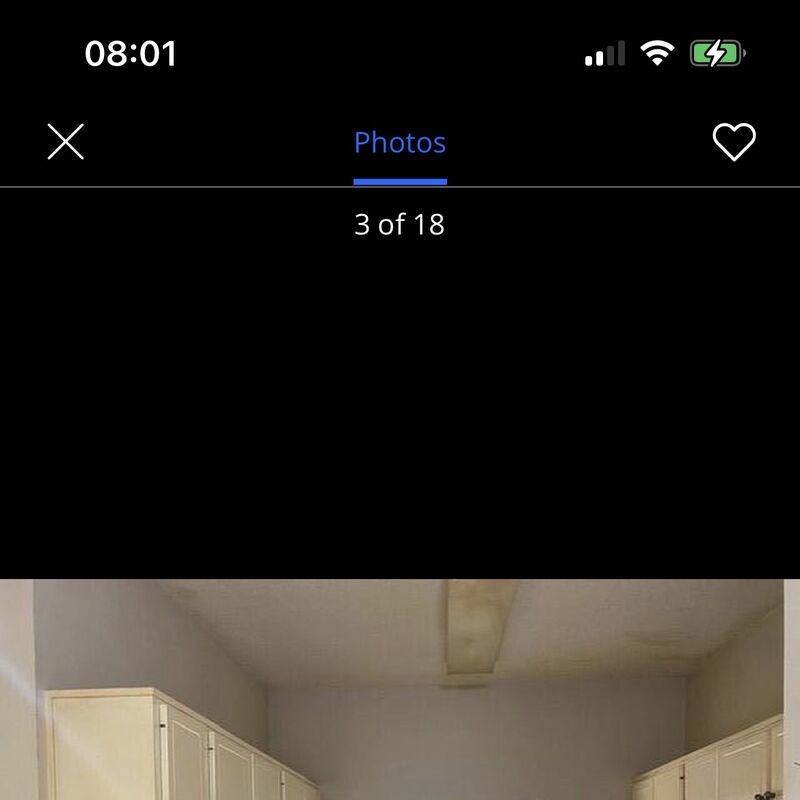Close the photo viewer
Screen dimensions: 800x800
[x=66, y=142]
